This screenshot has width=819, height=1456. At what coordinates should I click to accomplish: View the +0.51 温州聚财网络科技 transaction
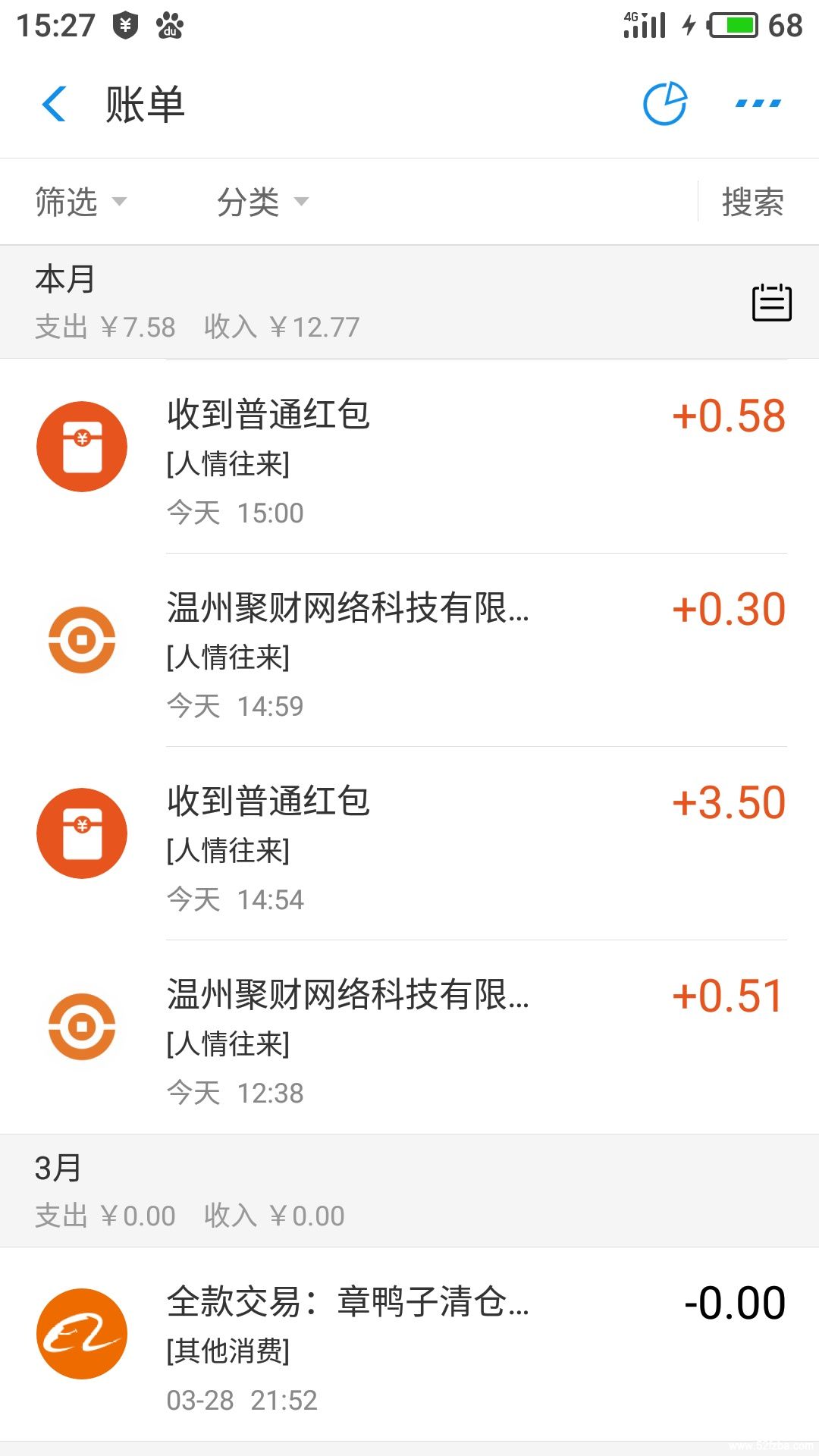pyautogui.click(x=409, y=1037)
